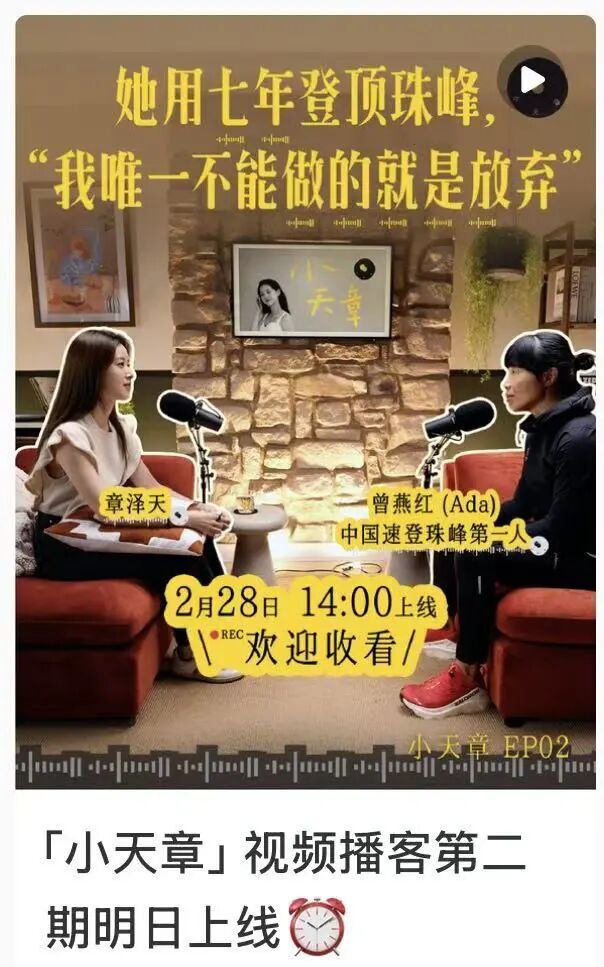Play the video via the play icon

[535, 79]
